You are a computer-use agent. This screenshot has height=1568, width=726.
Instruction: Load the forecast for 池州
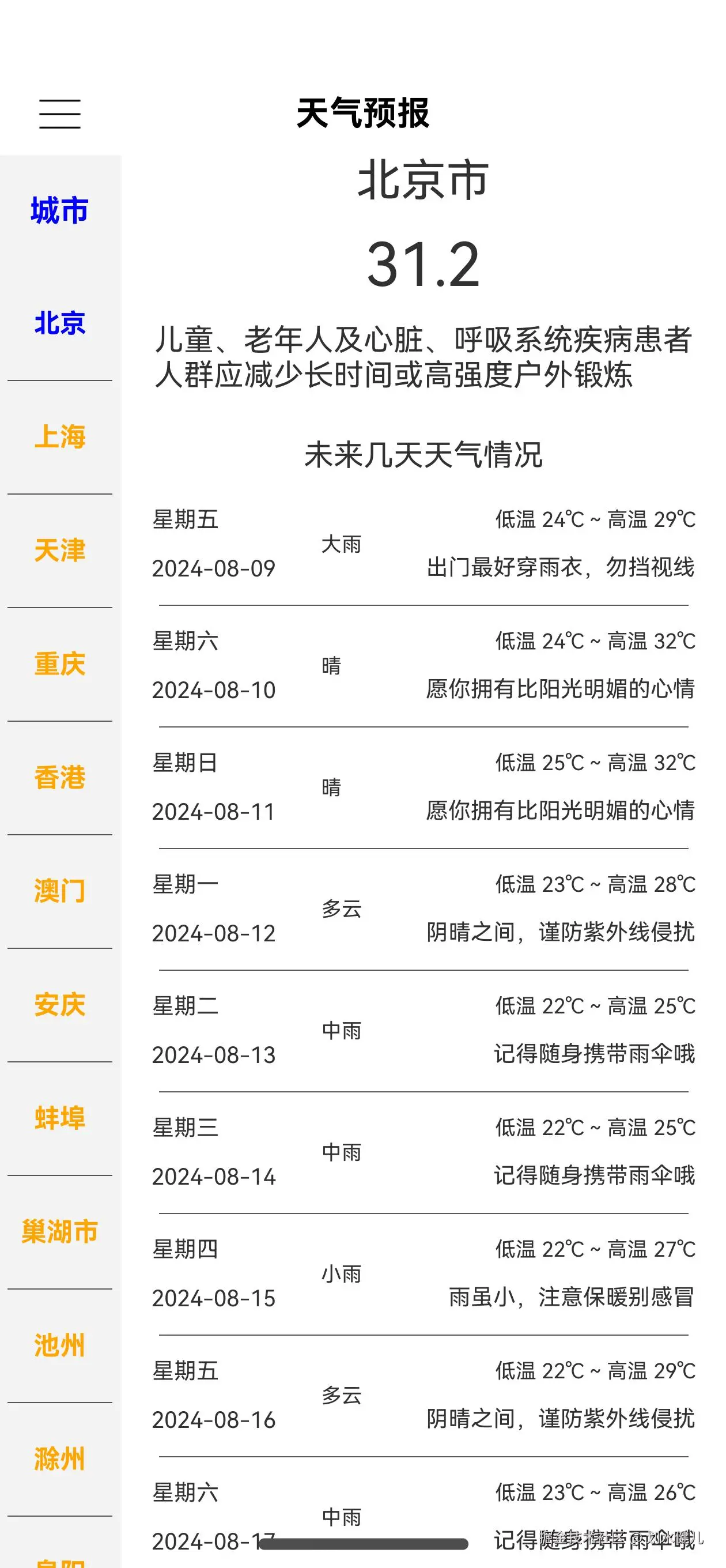point(60,1345)
